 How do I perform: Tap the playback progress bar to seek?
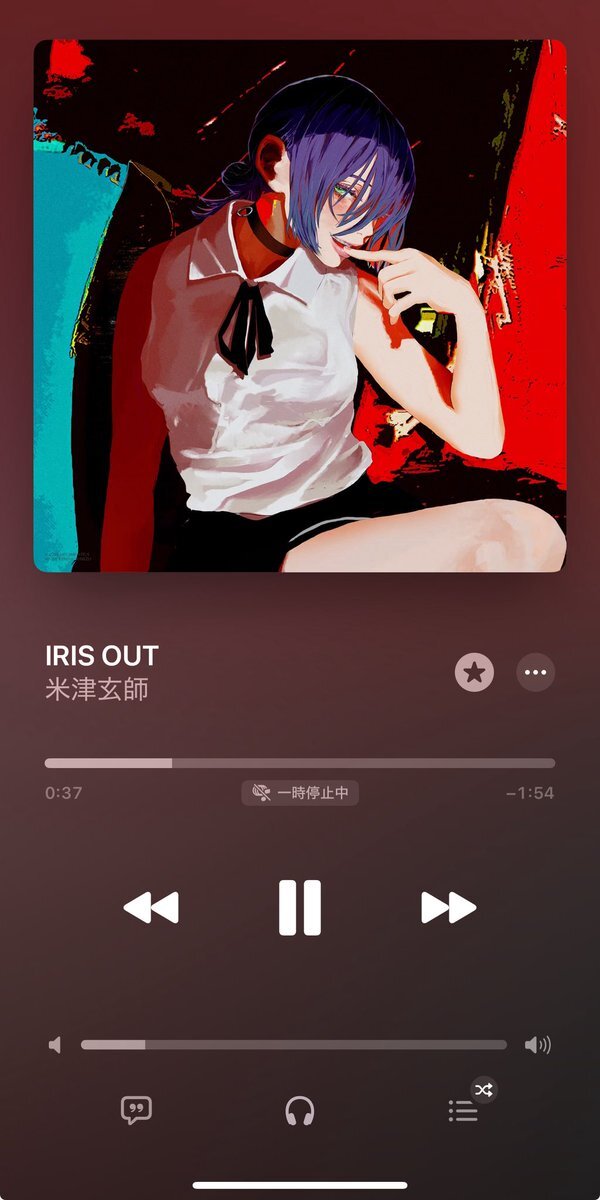pos(300,763)
